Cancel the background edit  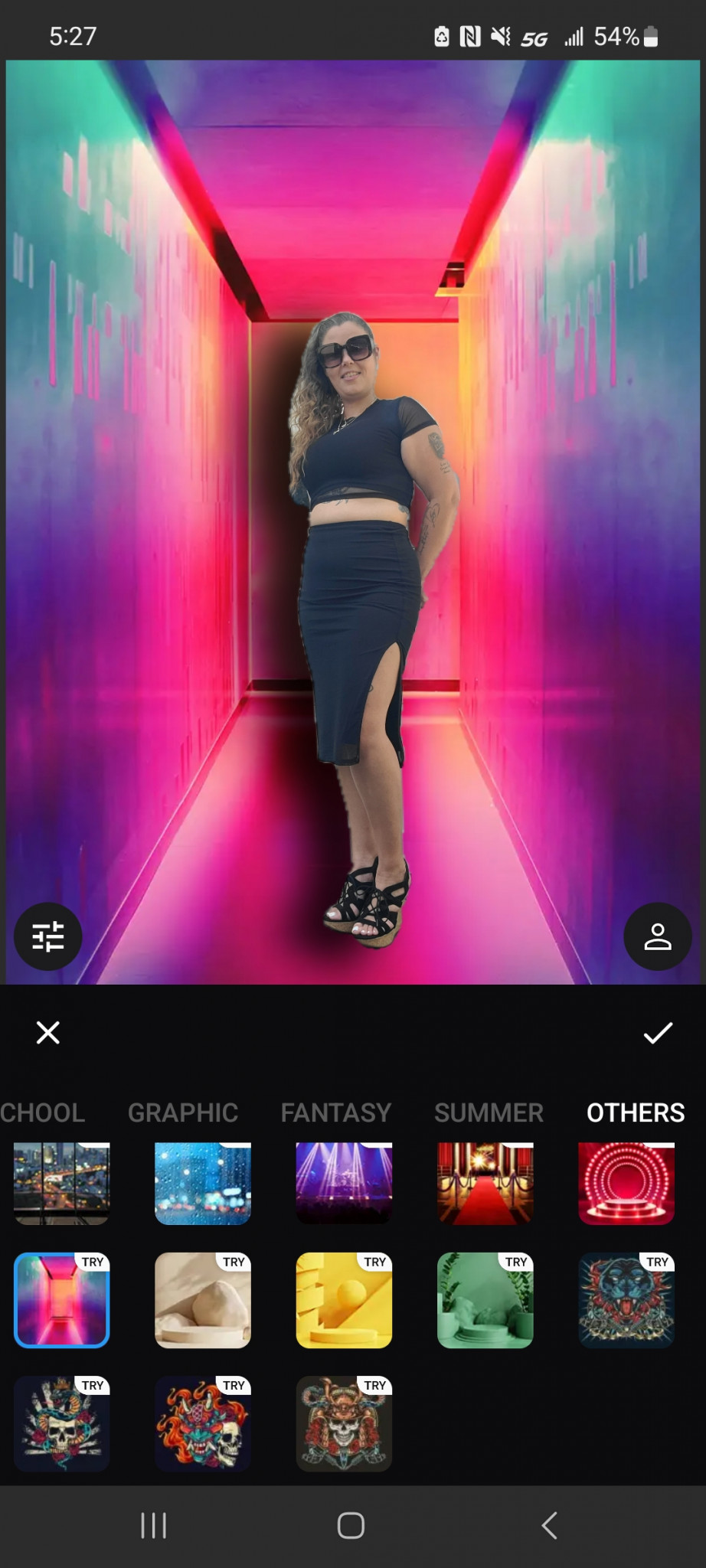pyautogui.click(x=48, y=1033)
